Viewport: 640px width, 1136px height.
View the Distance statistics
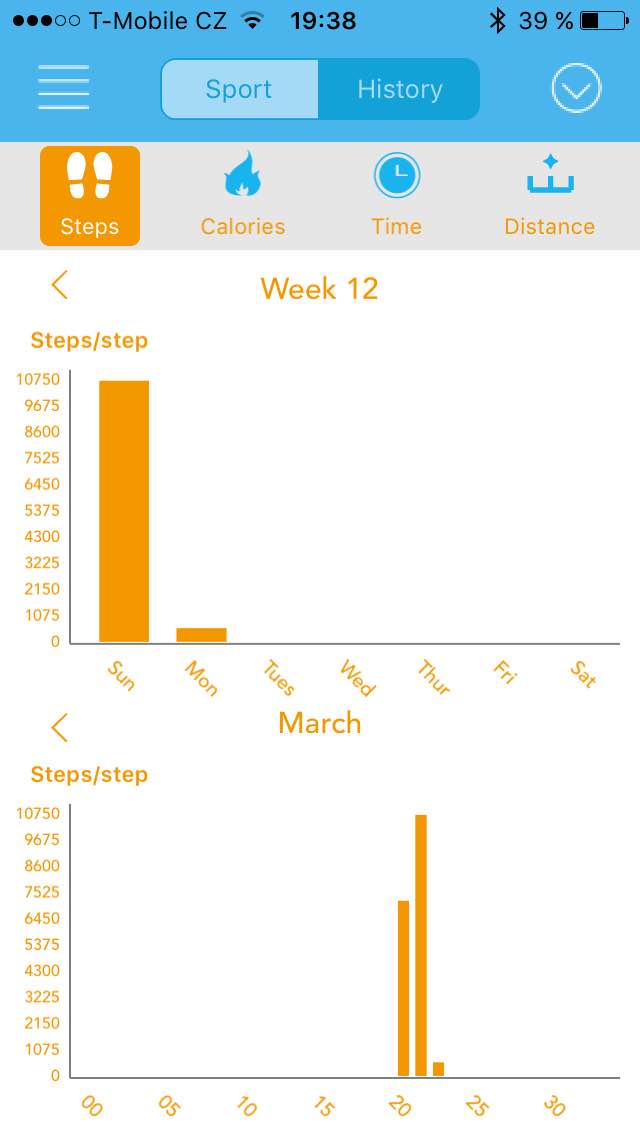pyautogui.click(x=549, y=196)
